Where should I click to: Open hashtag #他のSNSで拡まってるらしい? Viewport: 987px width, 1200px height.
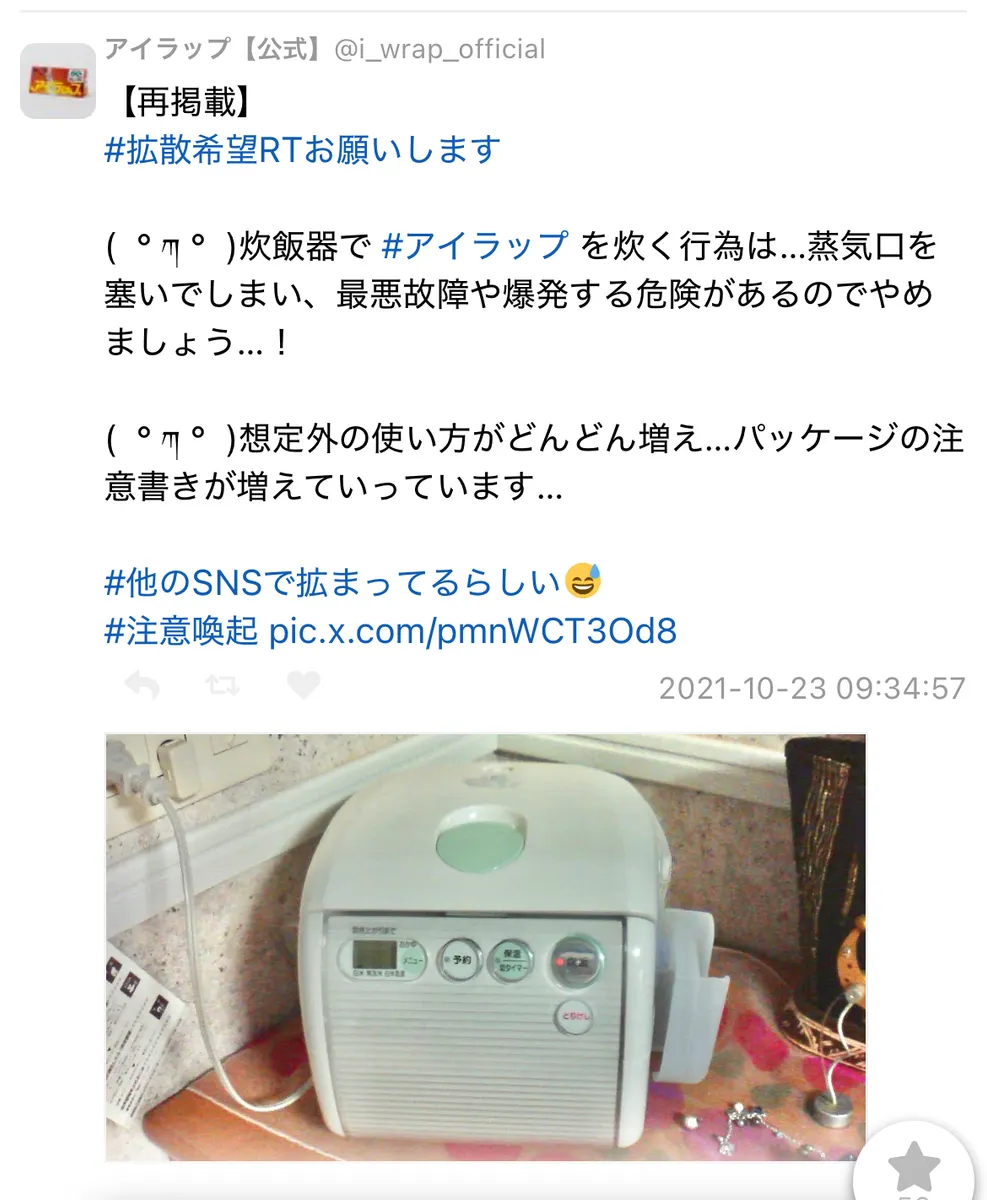pyautogui.click(x=332, y=581)
